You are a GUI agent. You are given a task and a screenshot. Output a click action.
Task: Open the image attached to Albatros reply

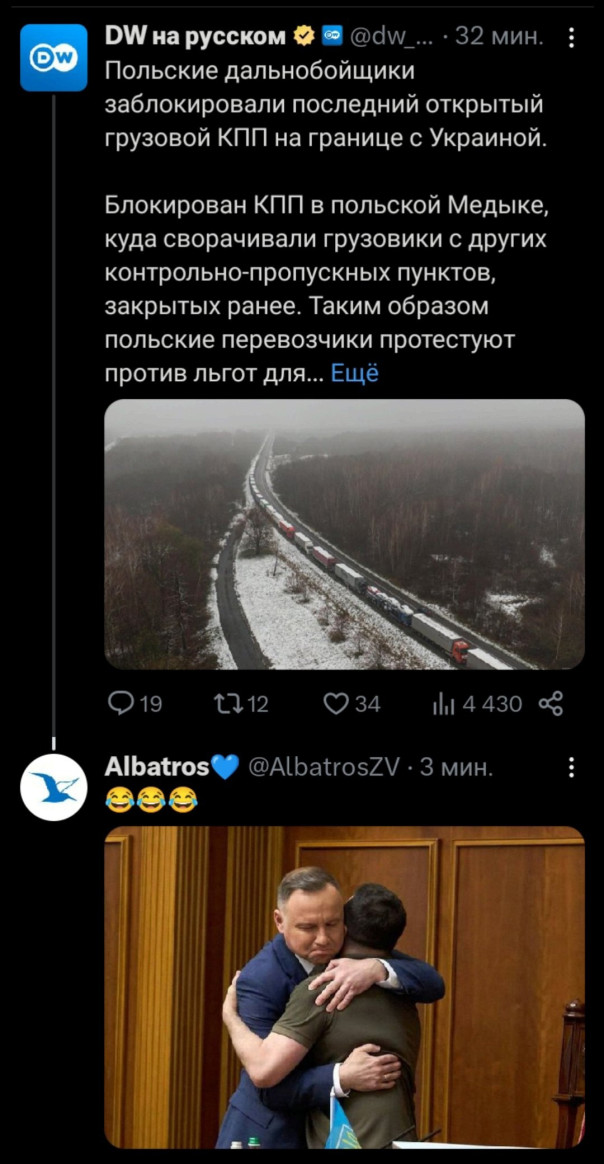344,986
